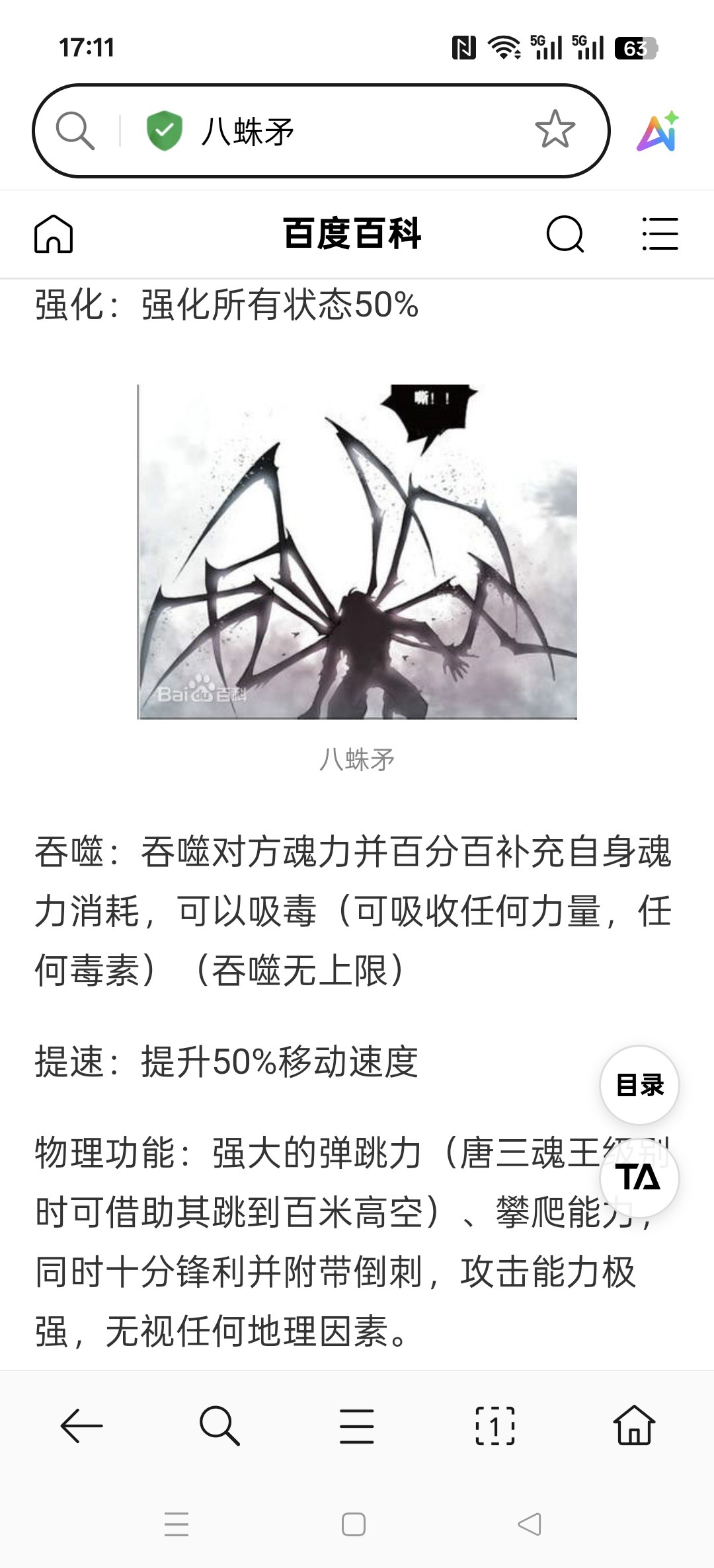
Task: Go back with the browser back arrow
Action: 81,1426
